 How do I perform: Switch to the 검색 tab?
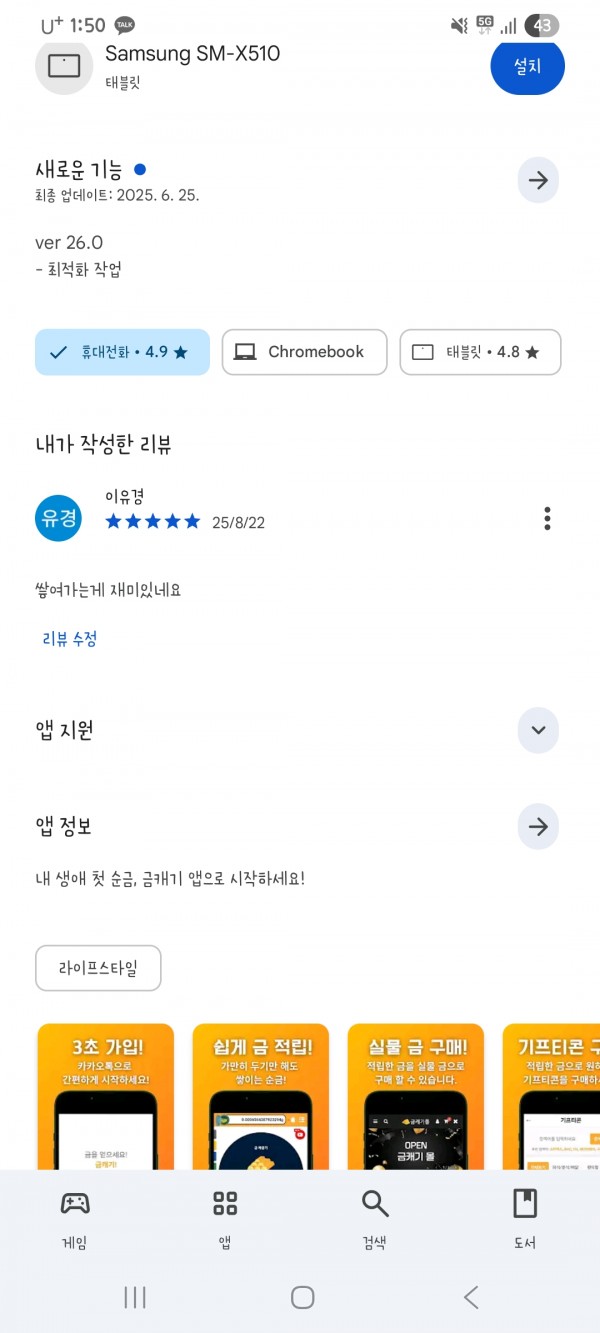[375, 1220]
